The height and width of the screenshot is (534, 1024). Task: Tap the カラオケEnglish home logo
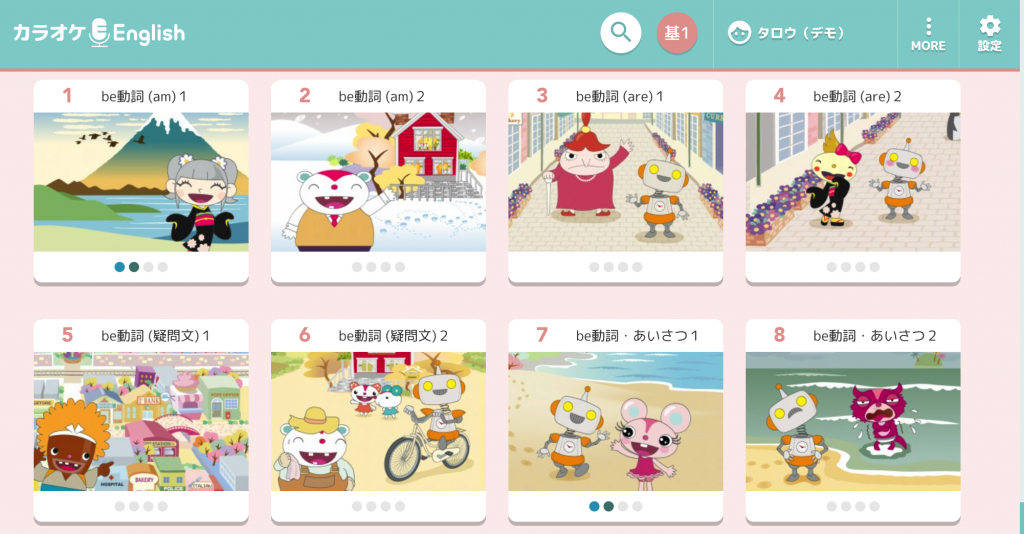99,33
